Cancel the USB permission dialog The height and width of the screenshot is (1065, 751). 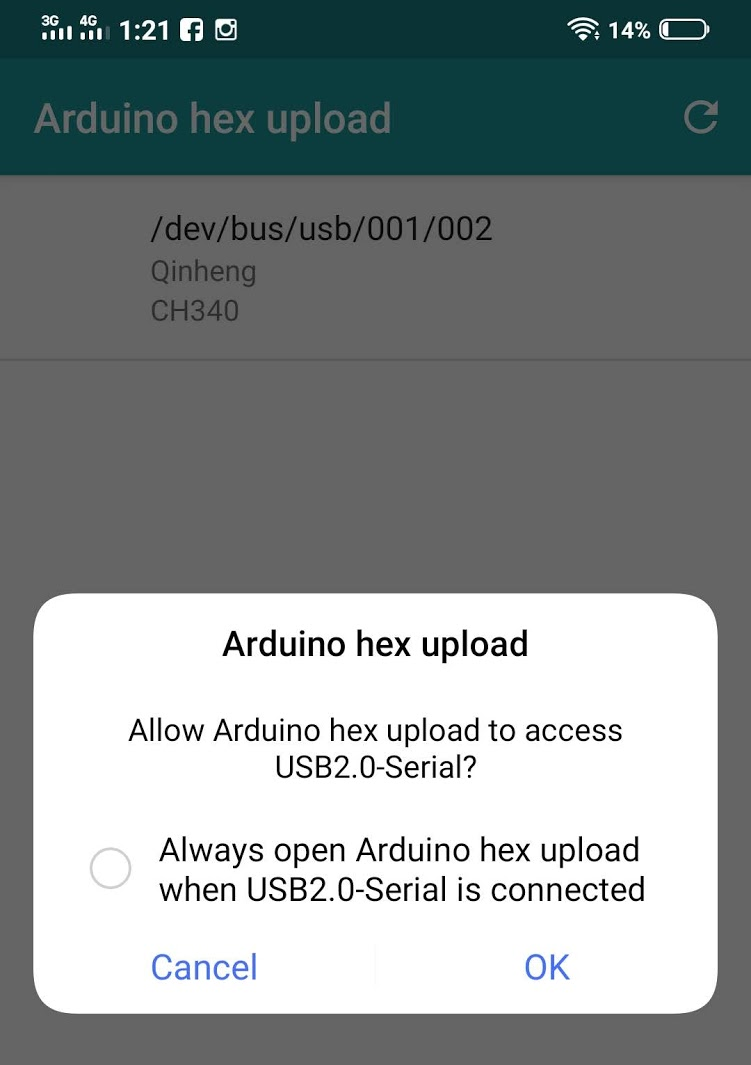(204, 967)
